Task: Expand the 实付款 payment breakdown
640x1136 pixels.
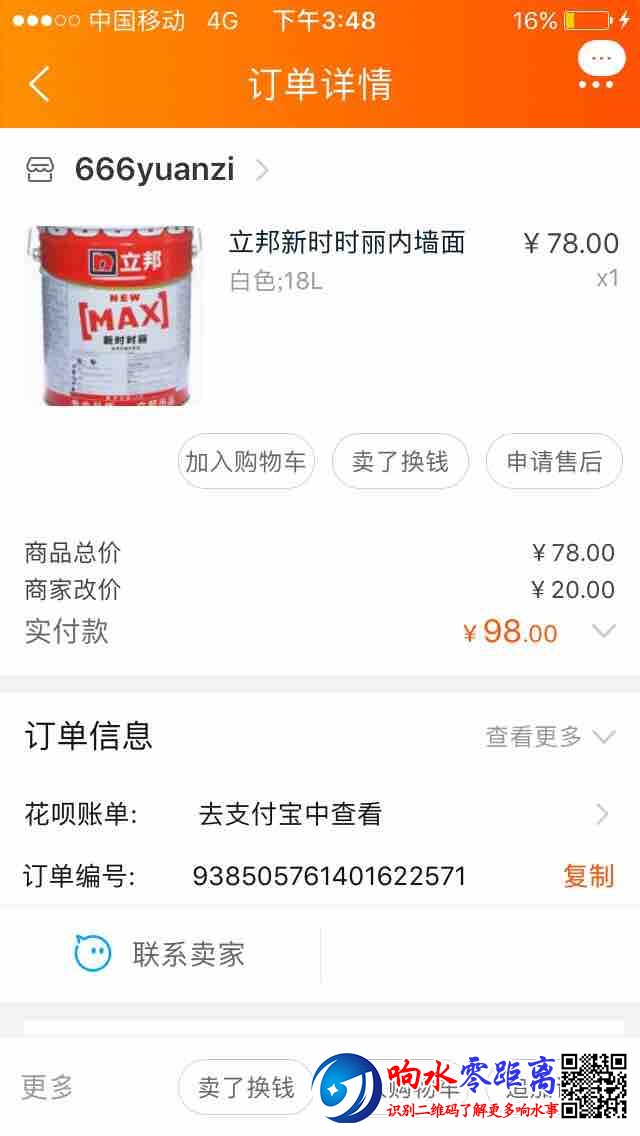Action: point(603,631)
